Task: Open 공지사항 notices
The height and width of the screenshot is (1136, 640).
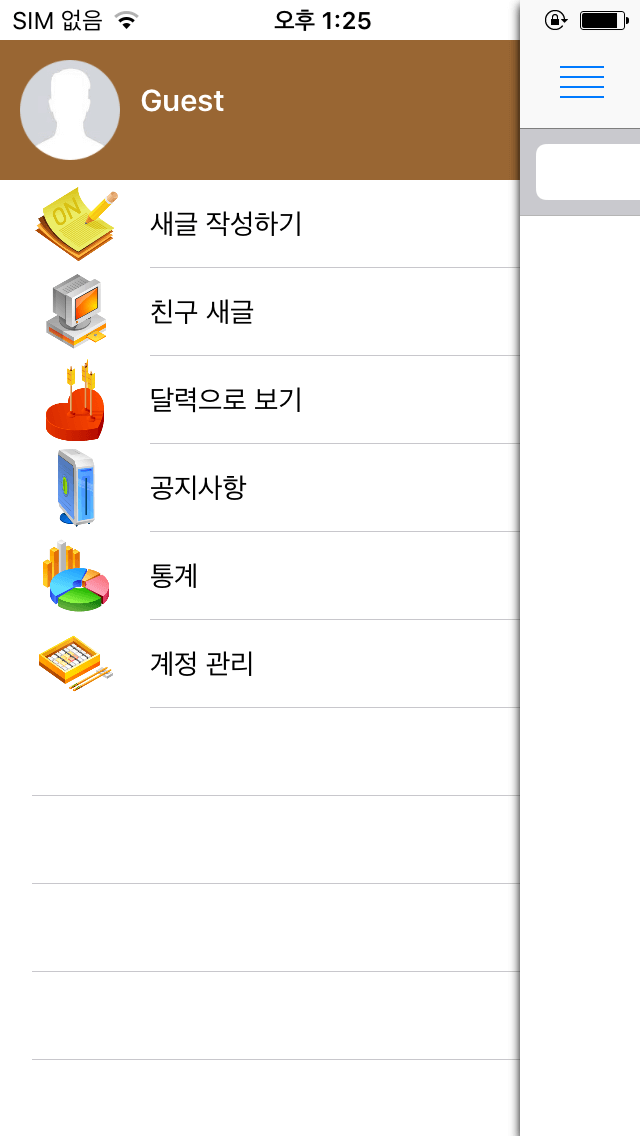Action: (x=260, y=488)
